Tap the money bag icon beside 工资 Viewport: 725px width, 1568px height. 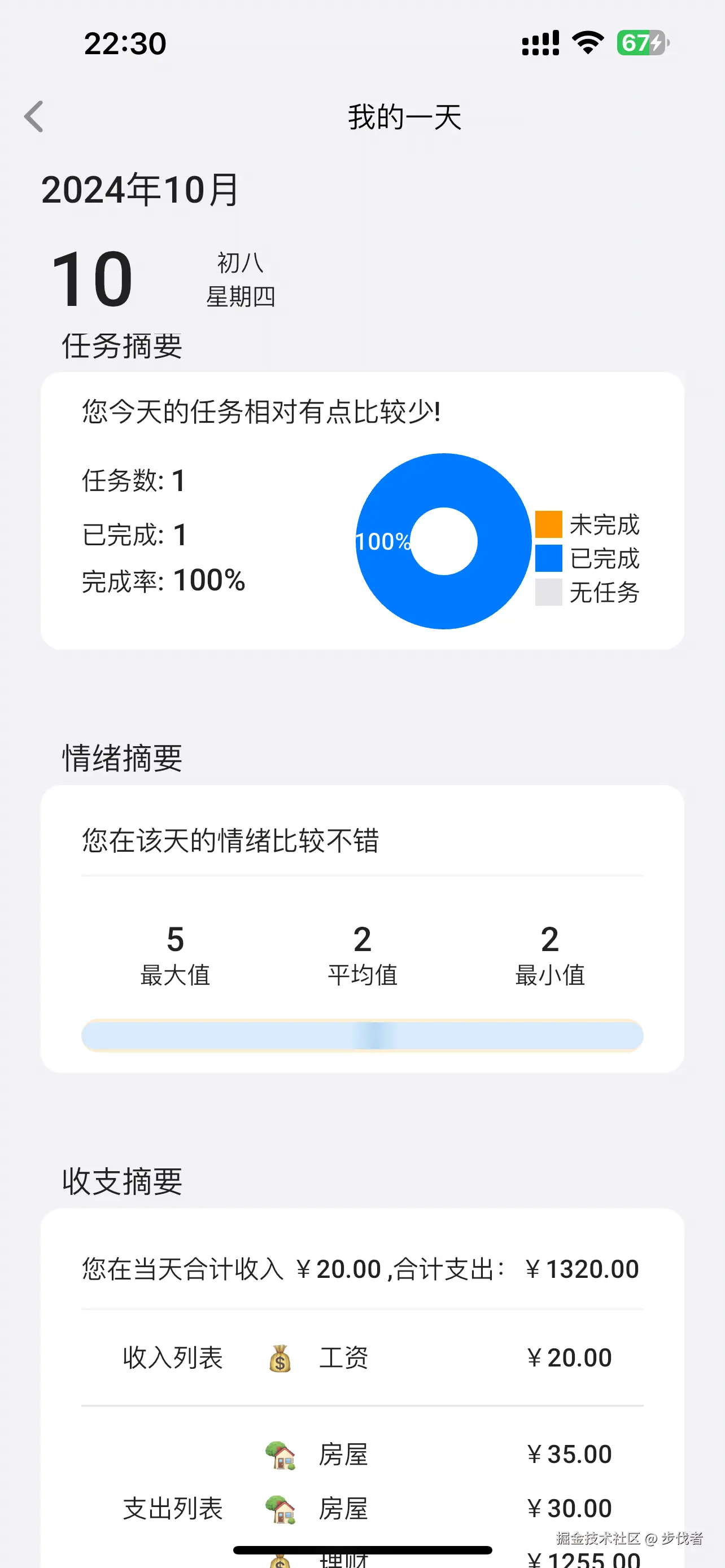tap(279, 1358)
